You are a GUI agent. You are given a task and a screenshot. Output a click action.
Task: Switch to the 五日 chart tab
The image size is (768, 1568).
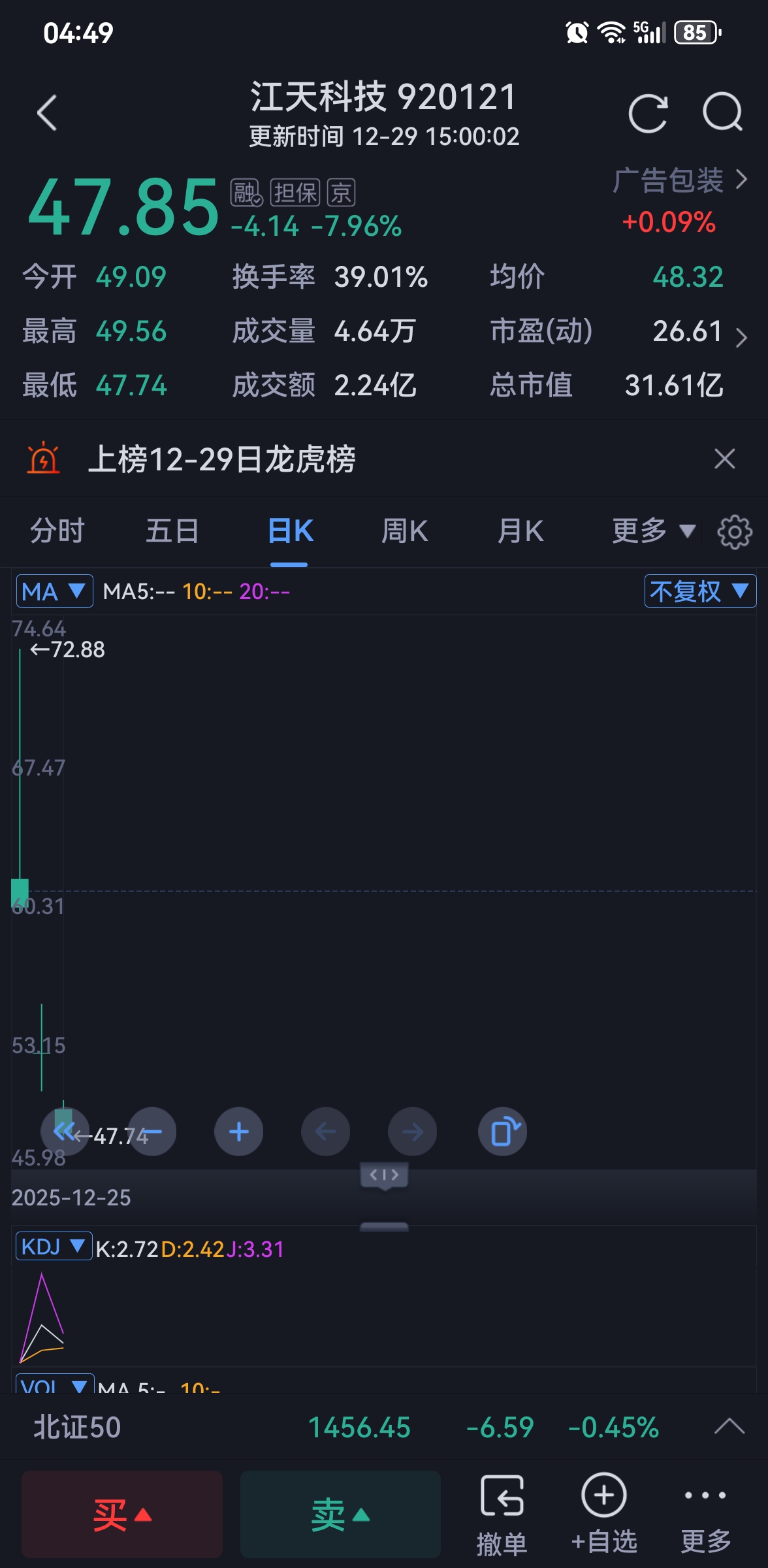(x=172, y=531)
